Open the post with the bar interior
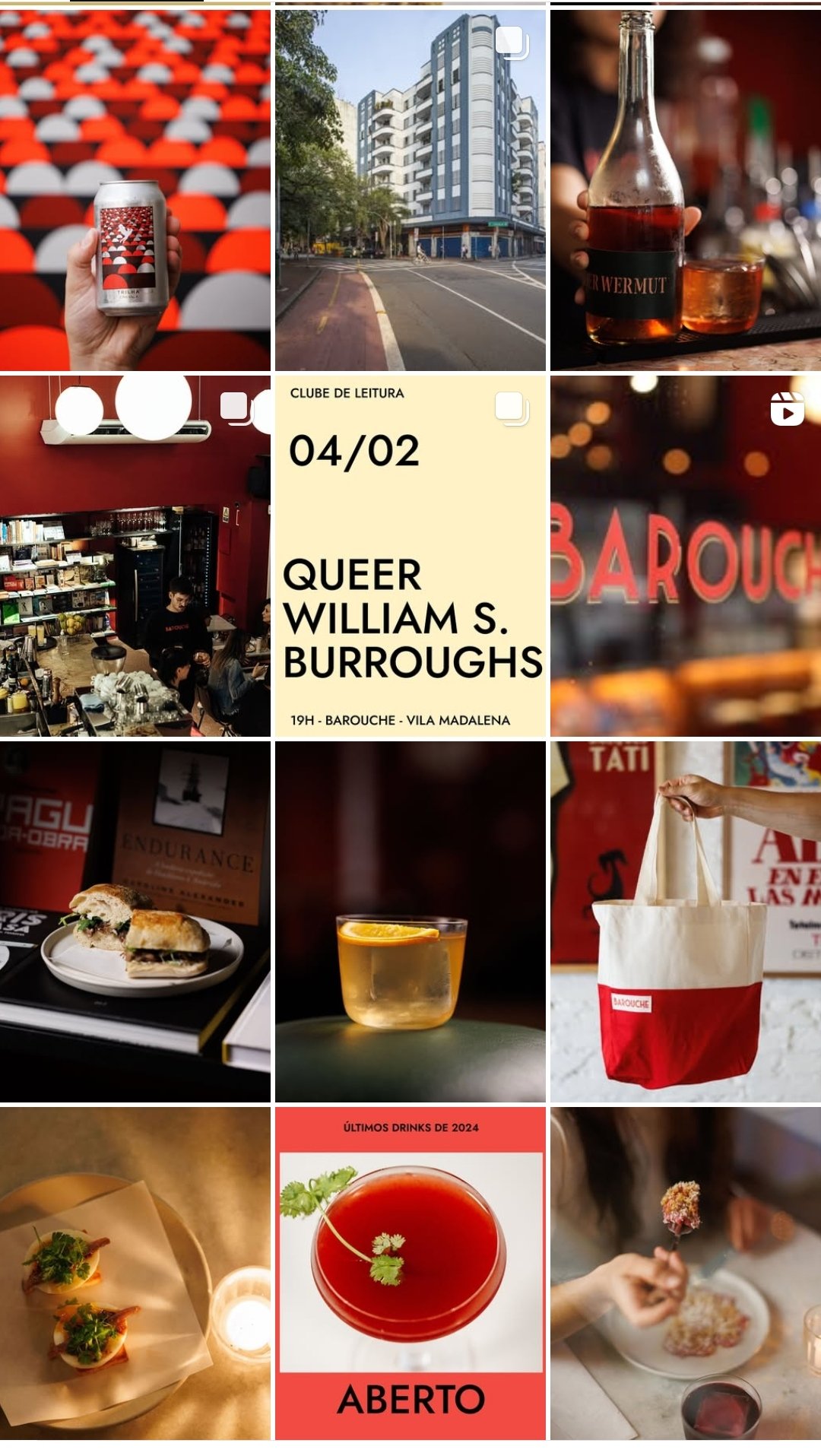 (135, 555)
